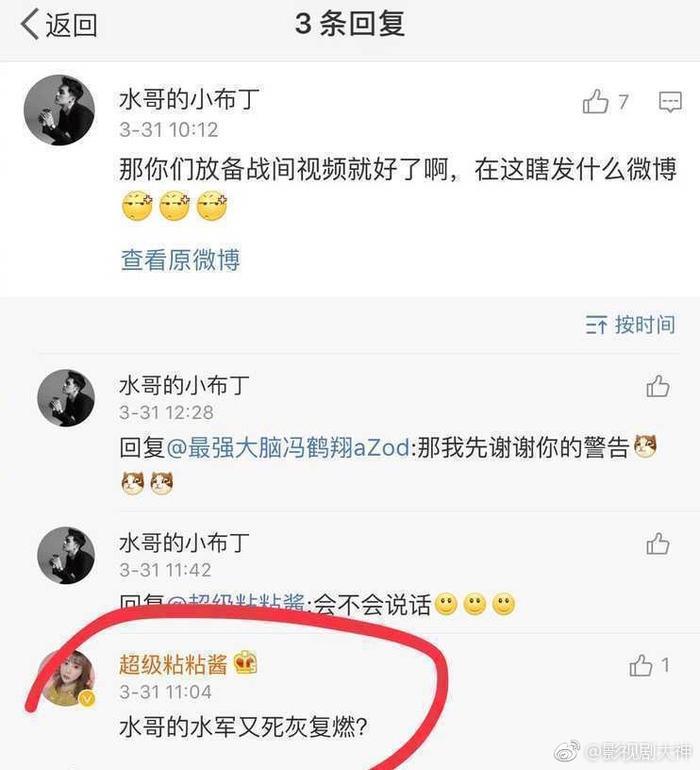Viewport: 700px width, 770px height.
Task: Open 超级粘粘酱's profile avatar
Action: (x=66, y=674)
